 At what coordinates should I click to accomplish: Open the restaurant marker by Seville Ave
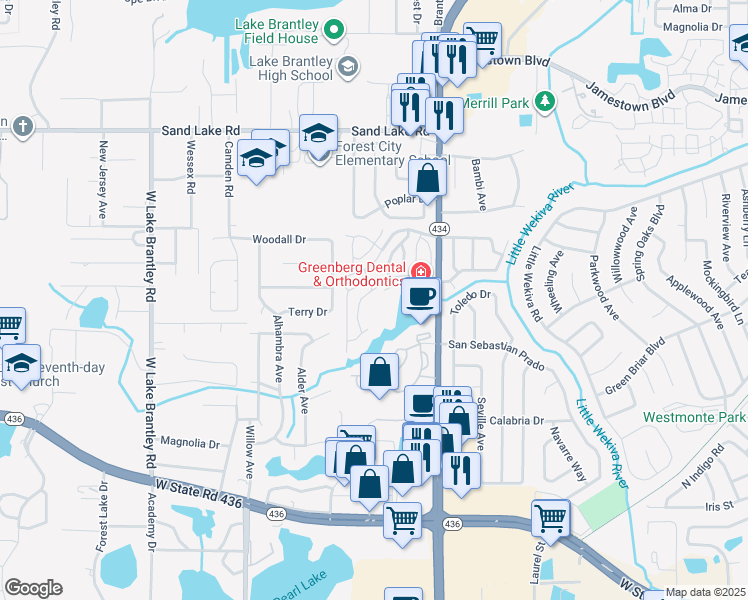coord(461,468)
